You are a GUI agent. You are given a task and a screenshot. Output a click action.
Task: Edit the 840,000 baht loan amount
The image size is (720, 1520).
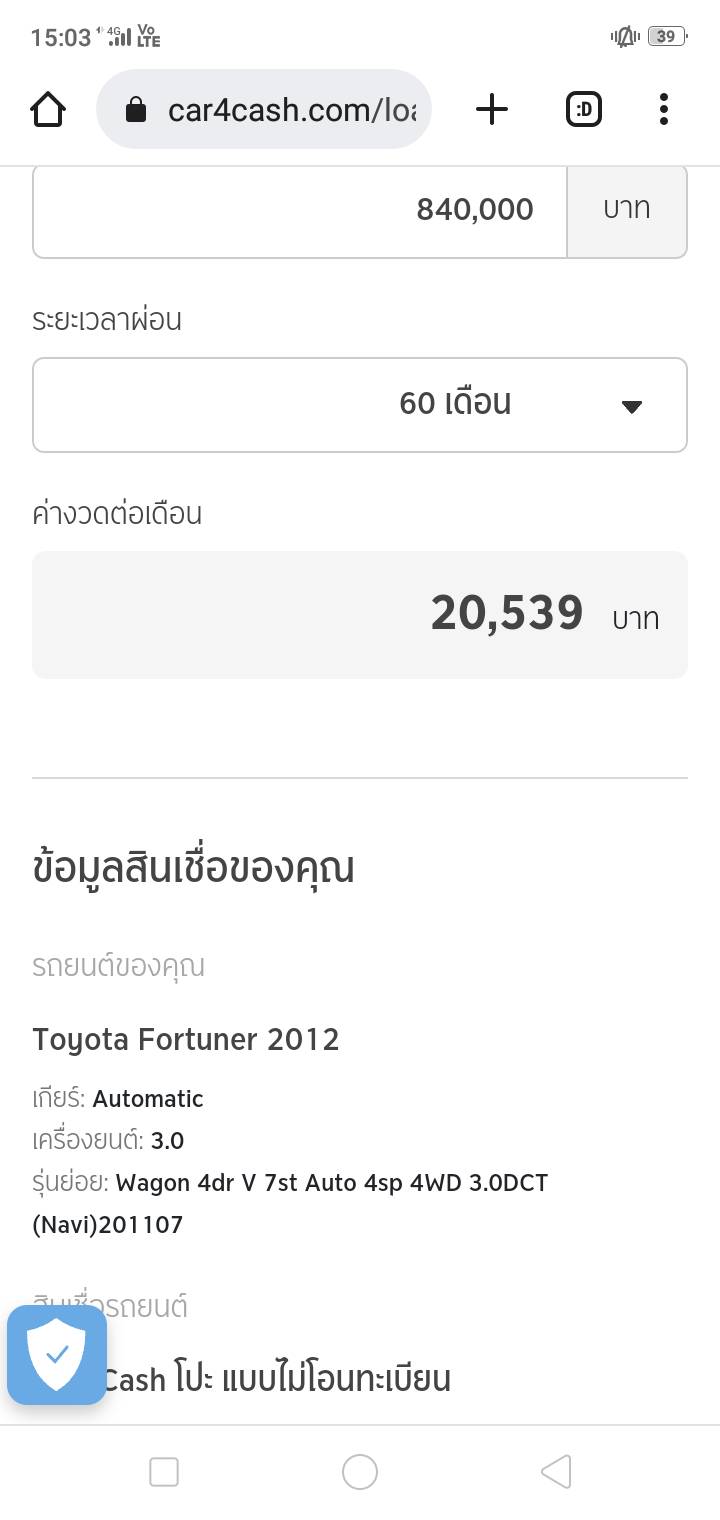point(300,210)
